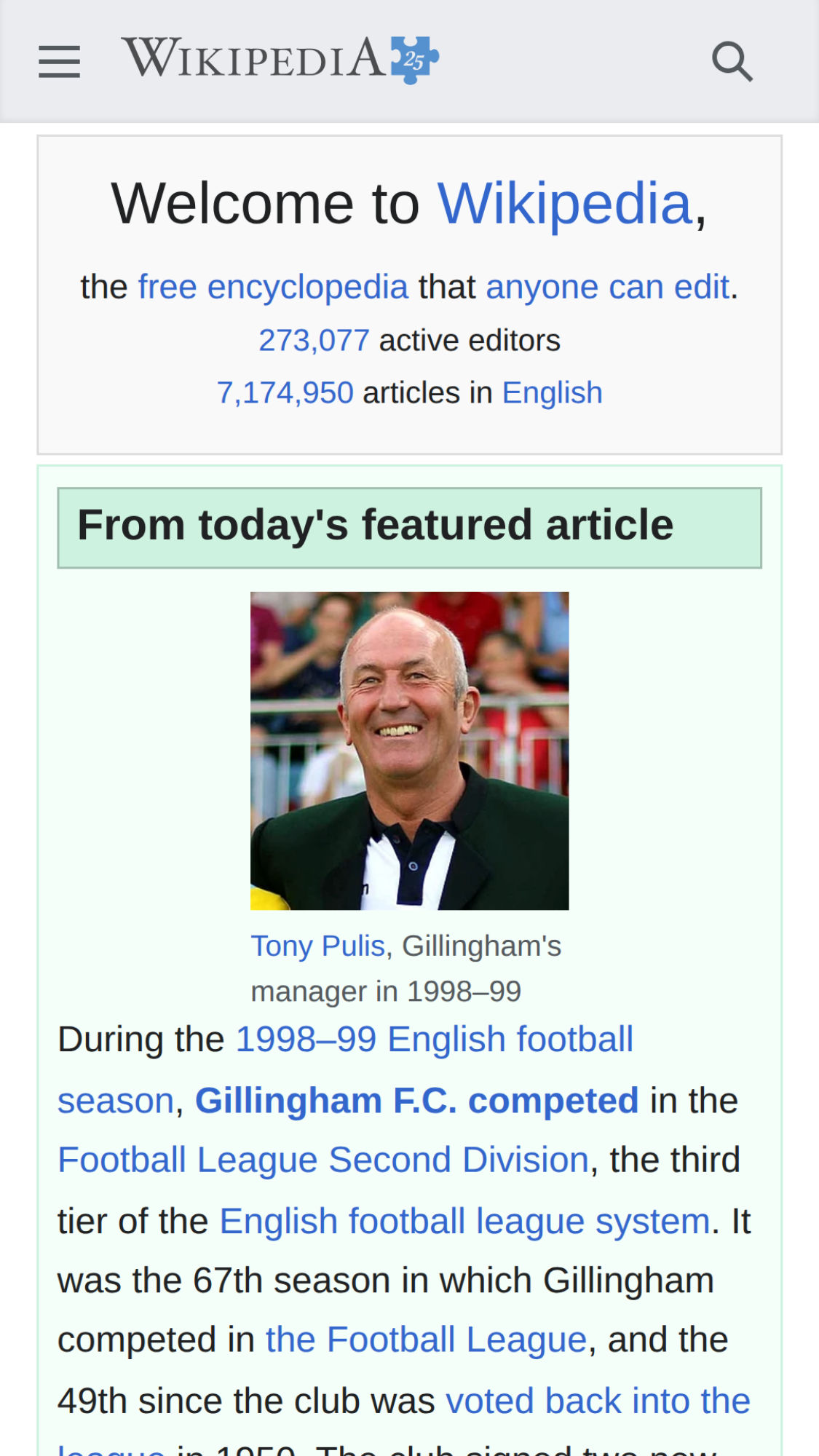Open the 7,174,950 articles link
This screenshot has height=1456, width=819.
[285, 393]
